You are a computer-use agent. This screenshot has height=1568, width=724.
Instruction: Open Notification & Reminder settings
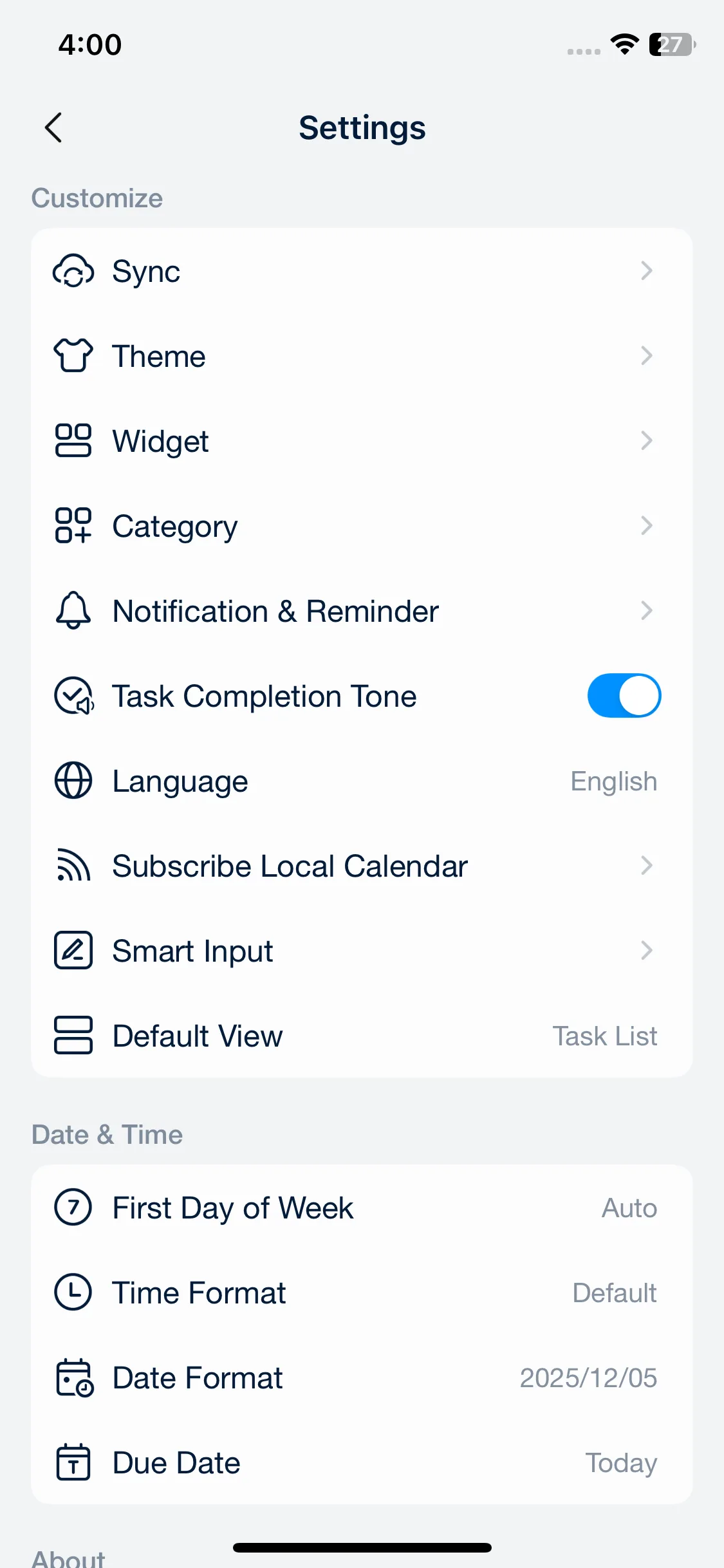pyautogui.click(x=361, y=611)
